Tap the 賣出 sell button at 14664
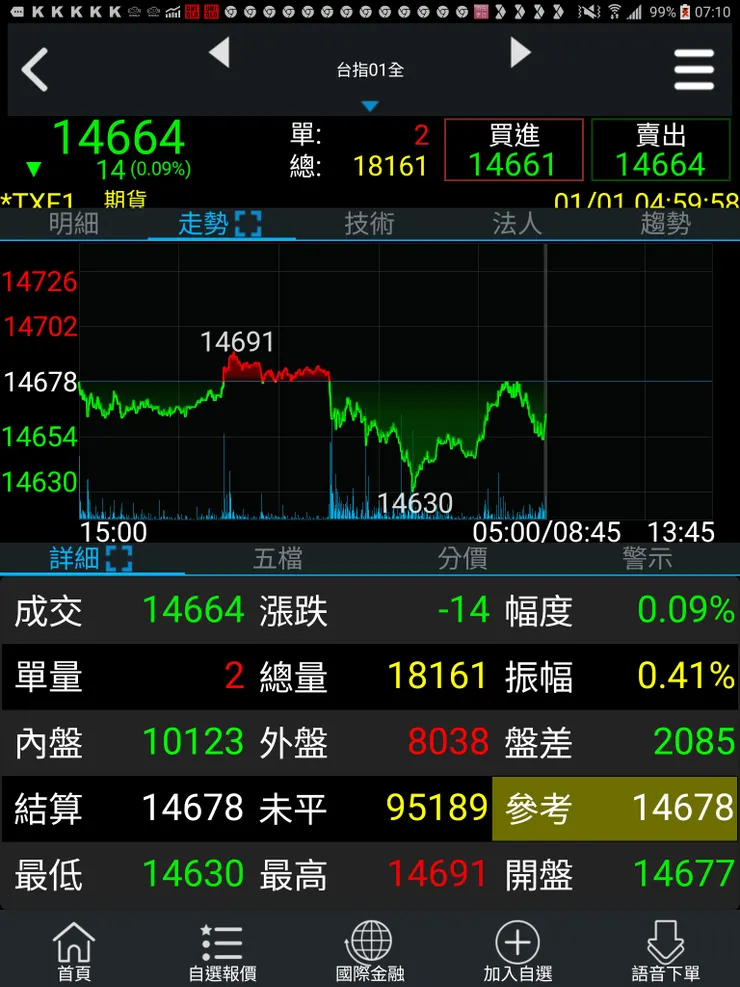This screenshot has width=740, height=987. pyautogui.click(x=661, y=150)
